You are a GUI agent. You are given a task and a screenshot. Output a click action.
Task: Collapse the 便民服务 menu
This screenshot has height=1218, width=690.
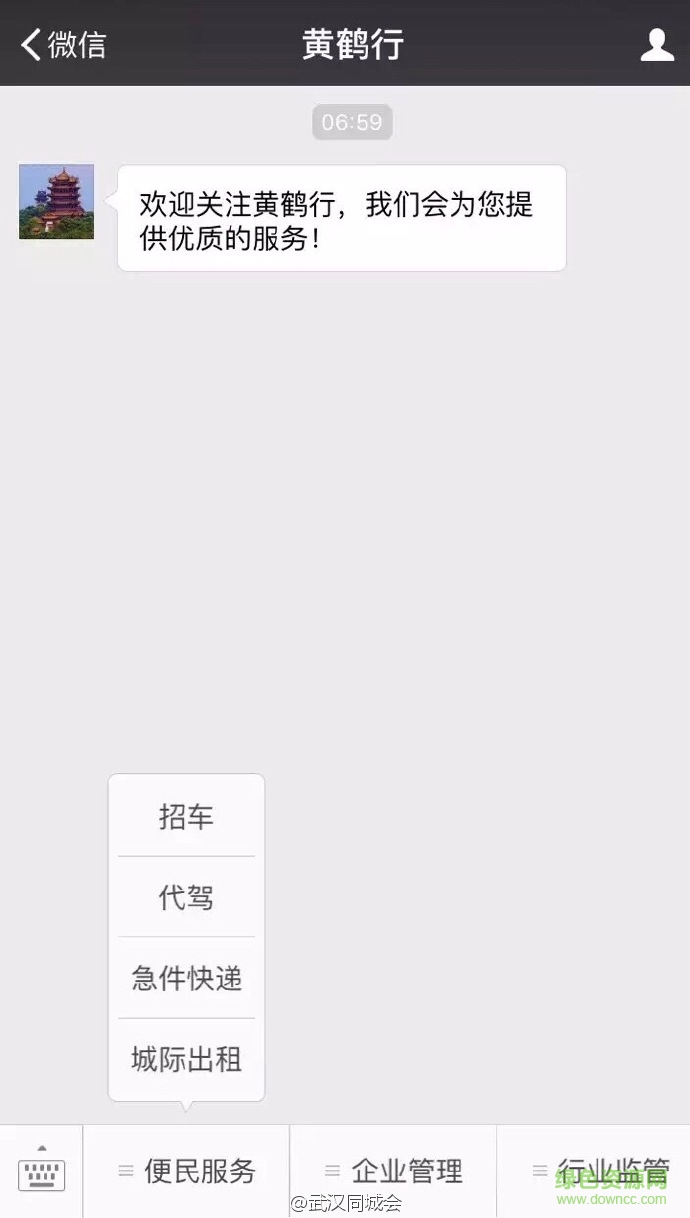pos(187,1171)
